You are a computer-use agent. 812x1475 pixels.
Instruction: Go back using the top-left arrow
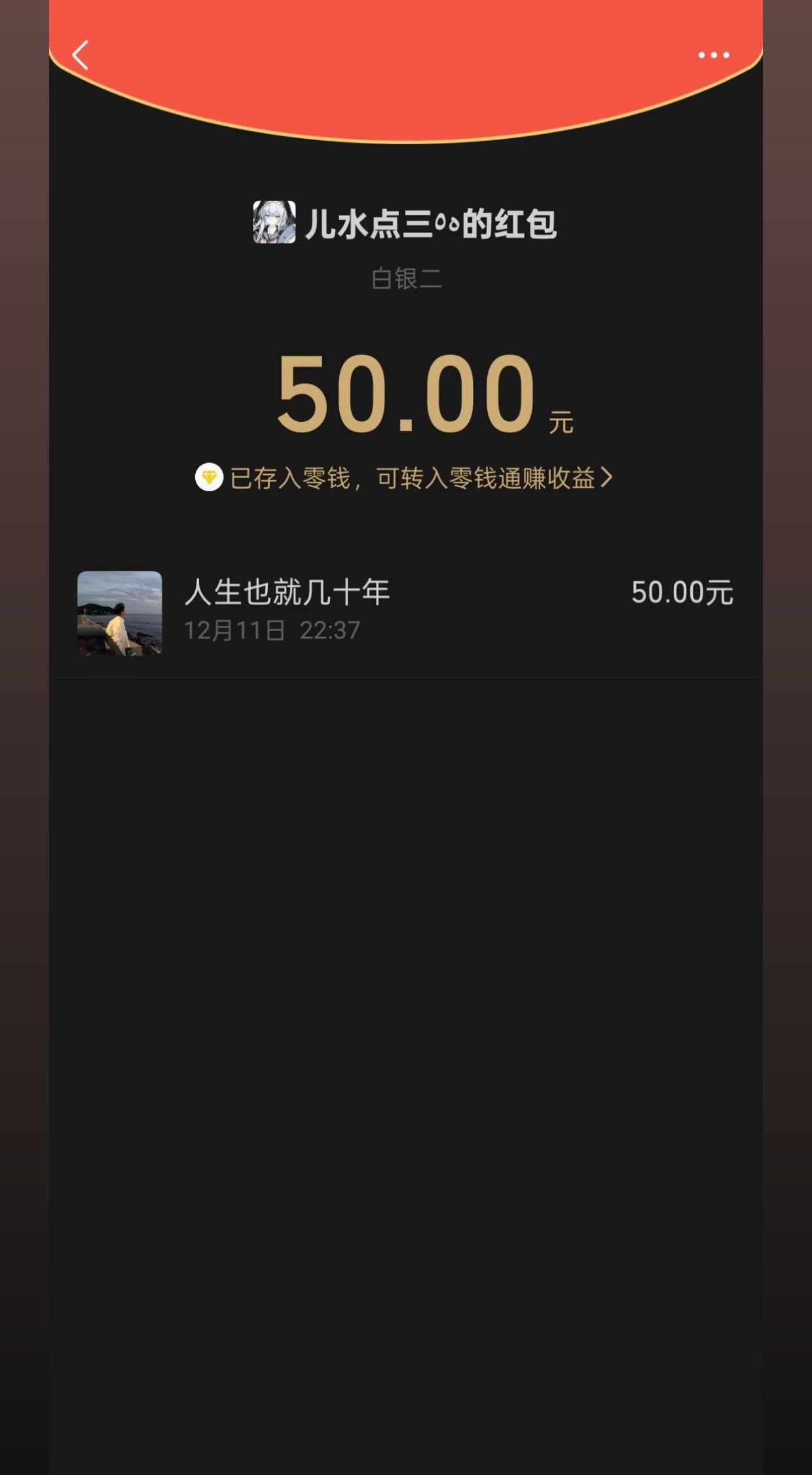click(x=81, y=55)
